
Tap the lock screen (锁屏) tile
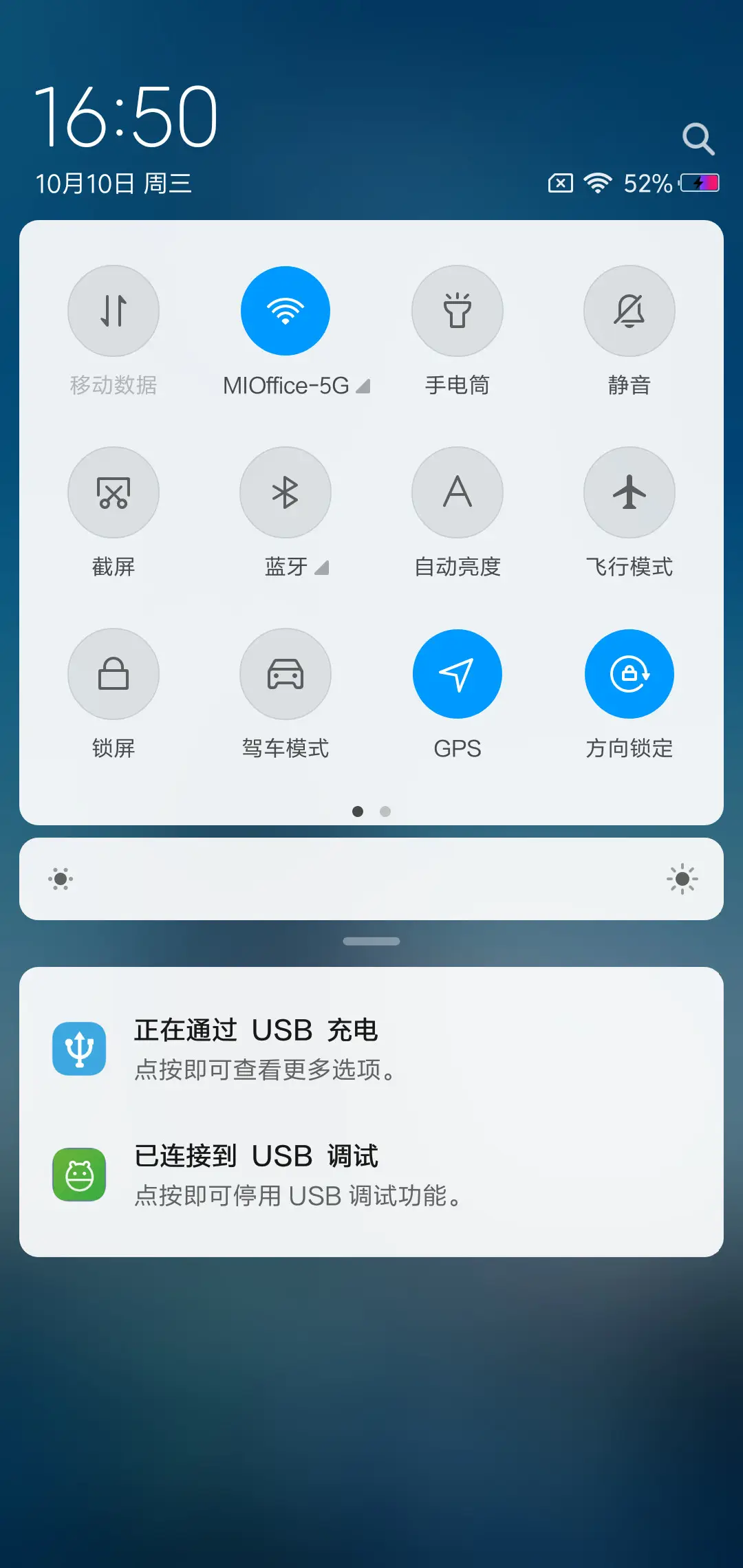click(x=114, y=674)
